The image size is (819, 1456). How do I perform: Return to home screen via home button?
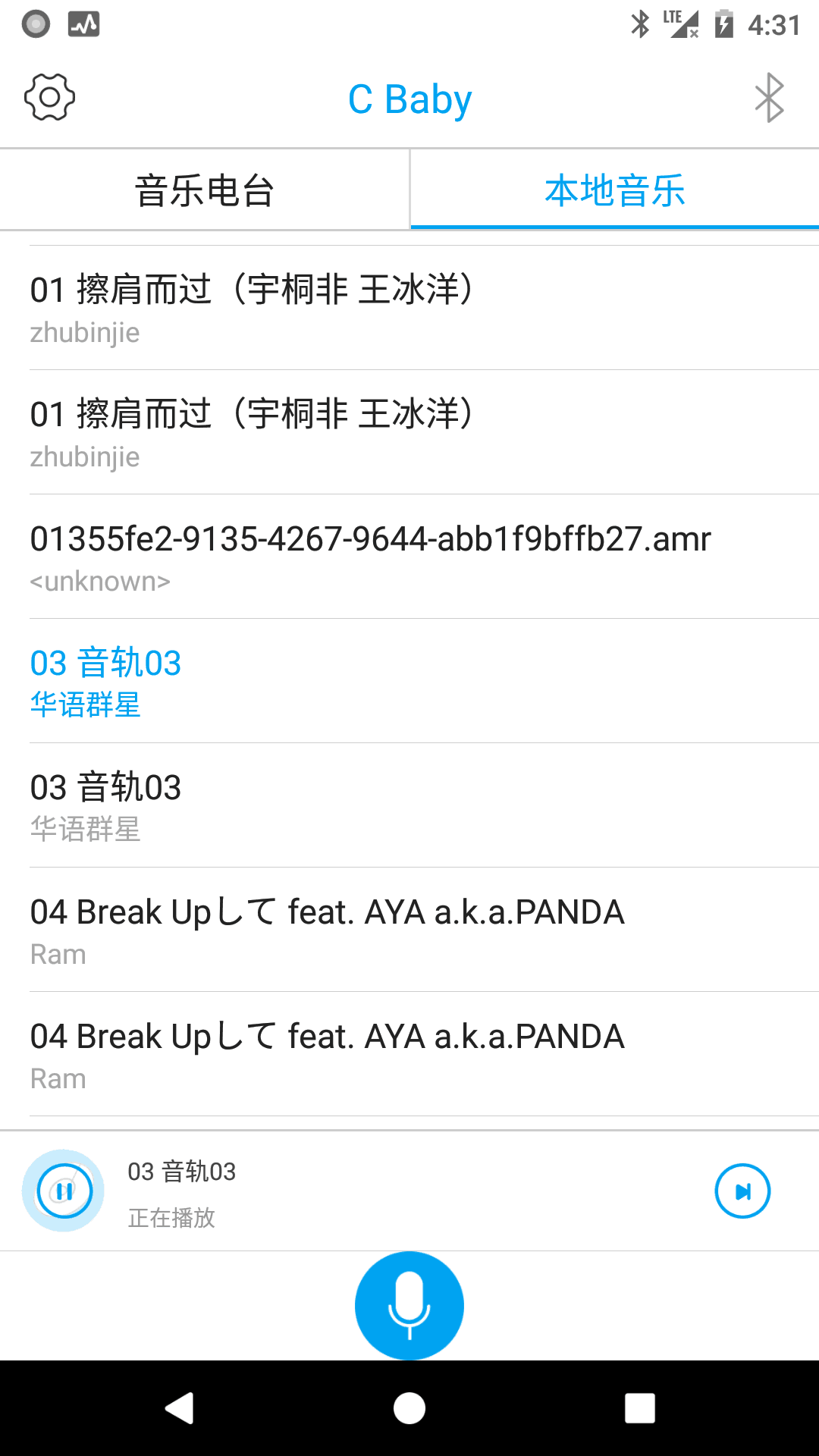(x=409, y=1408)
